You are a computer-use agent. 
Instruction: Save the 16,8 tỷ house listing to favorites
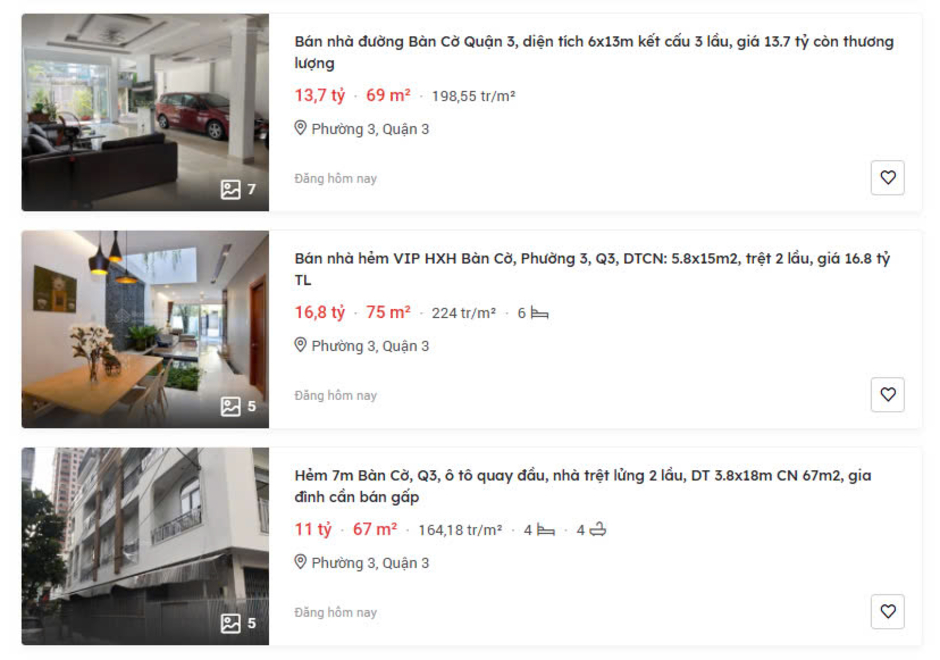tap(887, 395)
